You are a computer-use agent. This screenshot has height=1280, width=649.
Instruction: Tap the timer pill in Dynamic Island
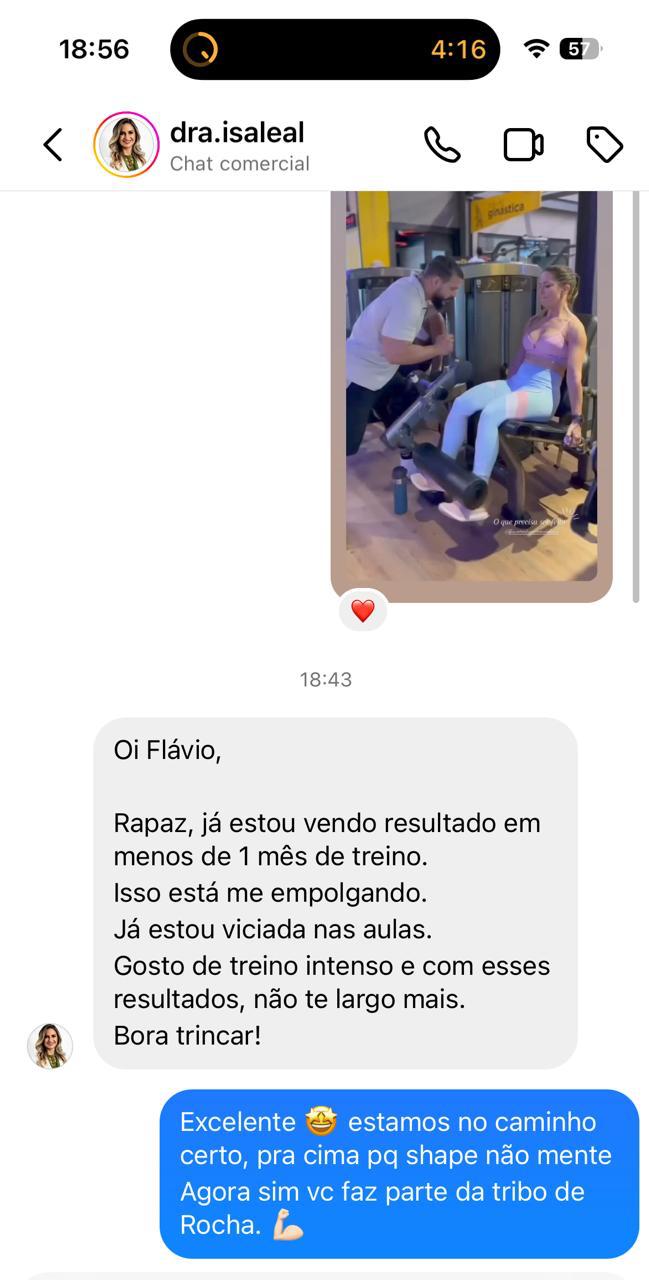[335, 49]
